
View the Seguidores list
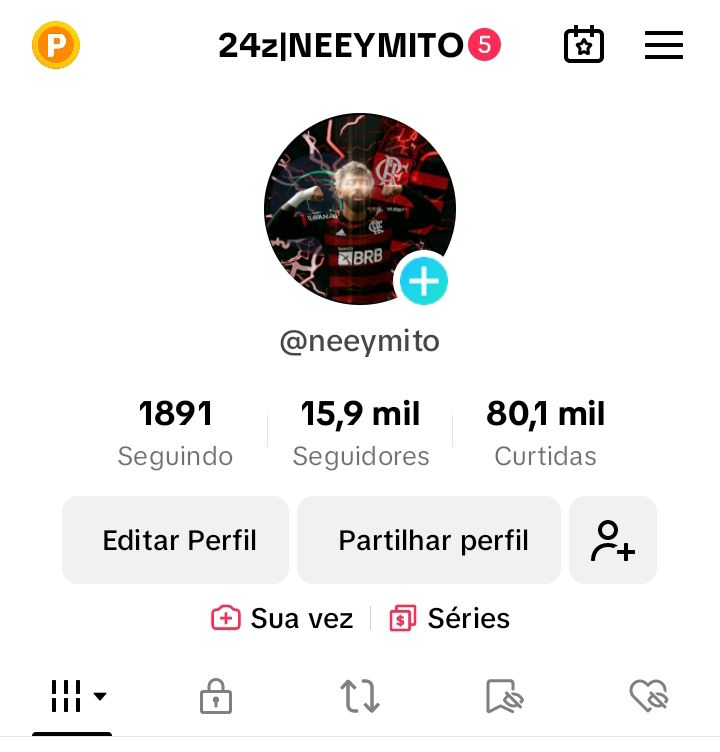(x=360, y=433)
